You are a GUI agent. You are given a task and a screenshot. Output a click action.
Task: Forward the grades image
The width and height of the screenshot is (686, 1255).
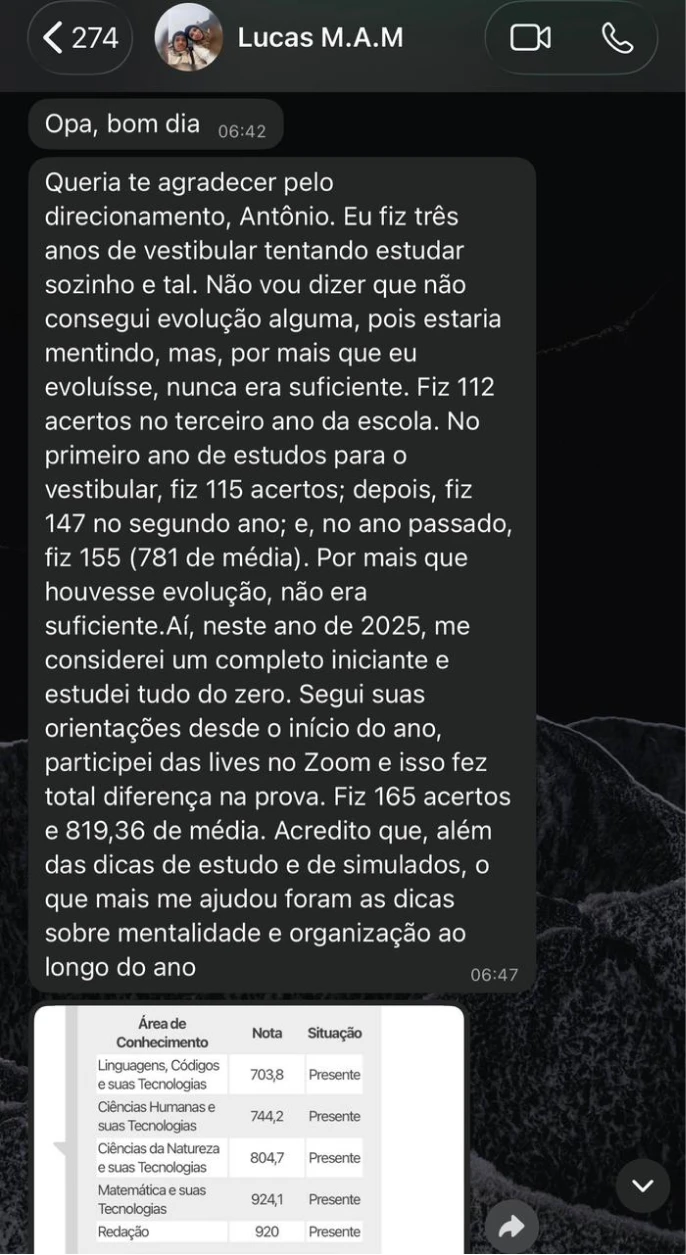coord(511,1227)
